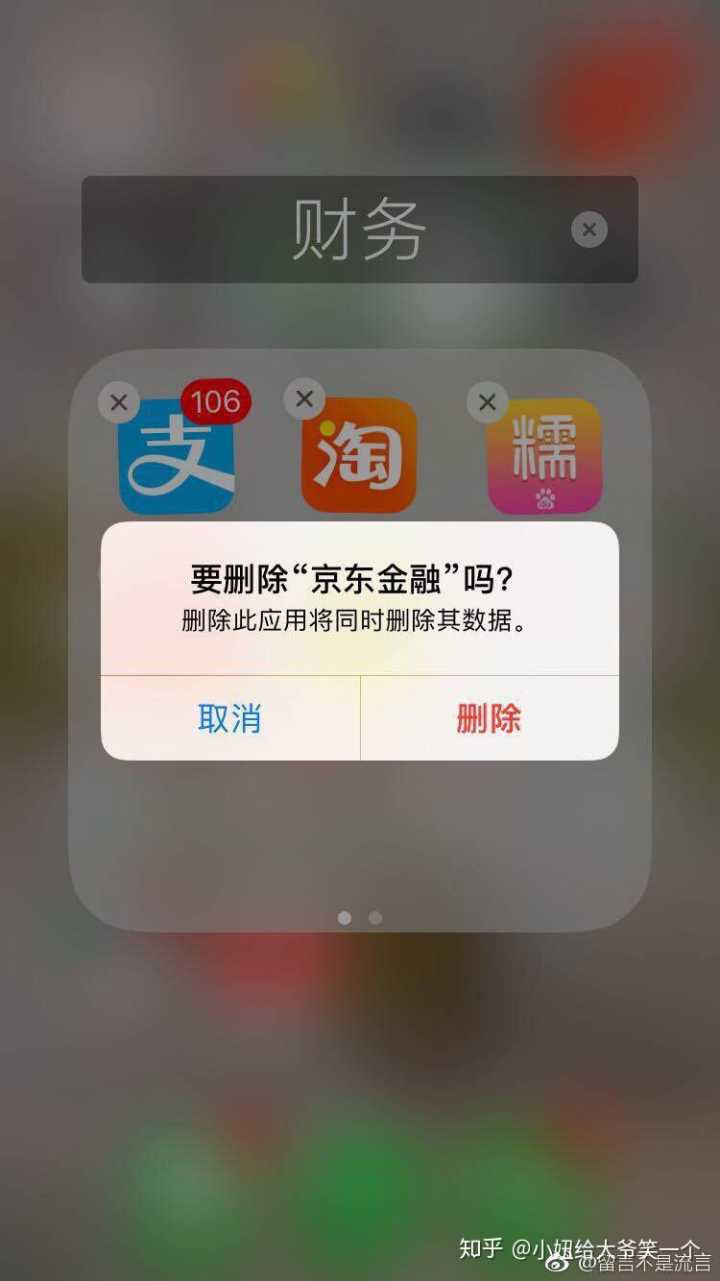Image resolution: width=720 pixels, height=1281 pixels.
Task: Edit the 财务 folder name
Action: pos(359,230)
